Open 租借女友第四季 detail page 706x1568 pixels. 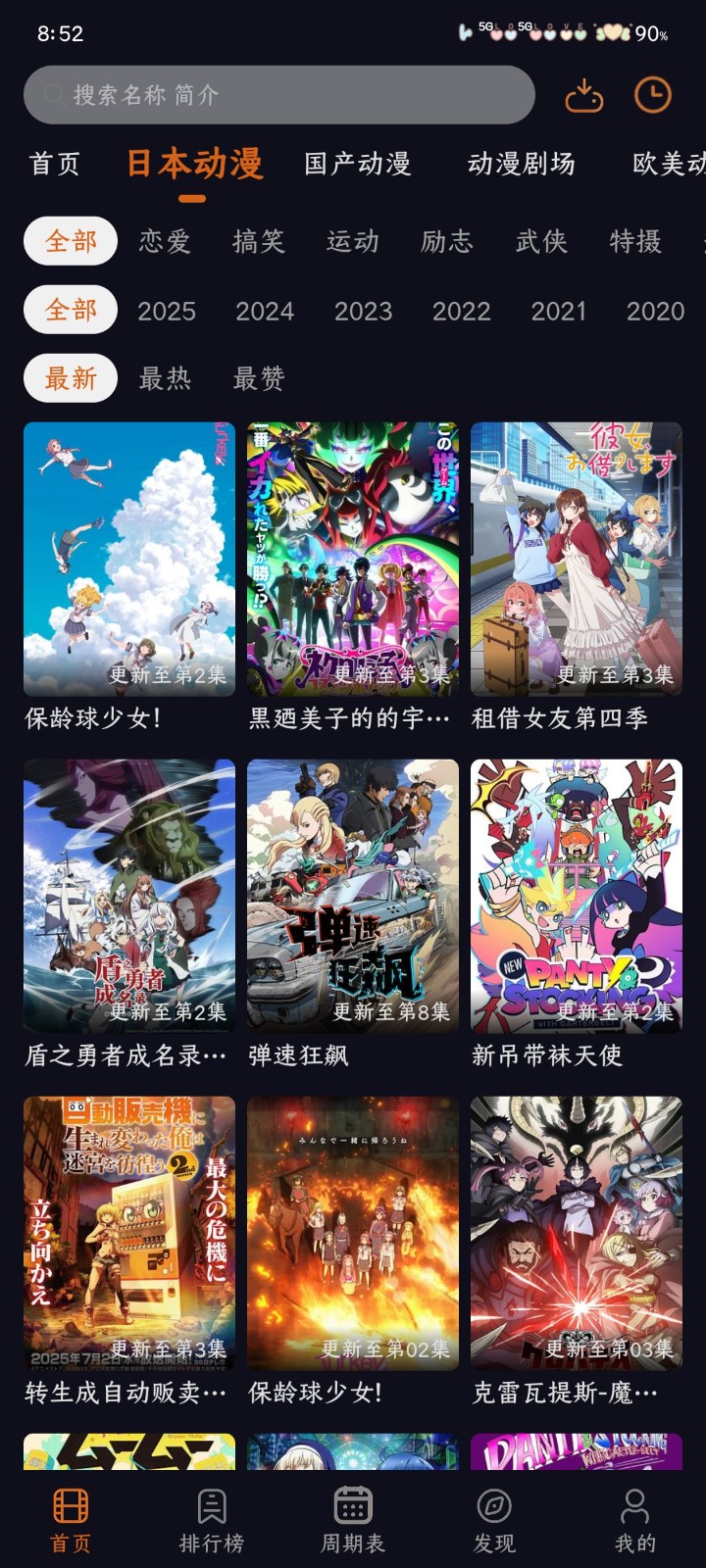click(x=577, y=559)
